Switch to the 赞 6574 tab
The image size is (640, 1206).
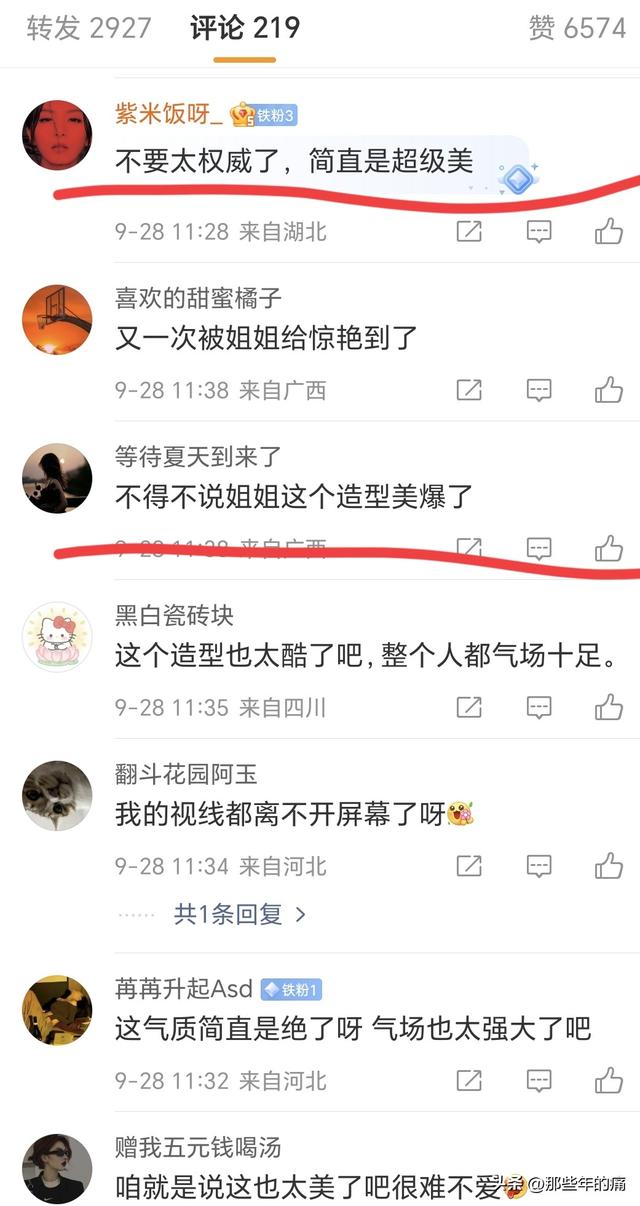click(x=577, y=28)
